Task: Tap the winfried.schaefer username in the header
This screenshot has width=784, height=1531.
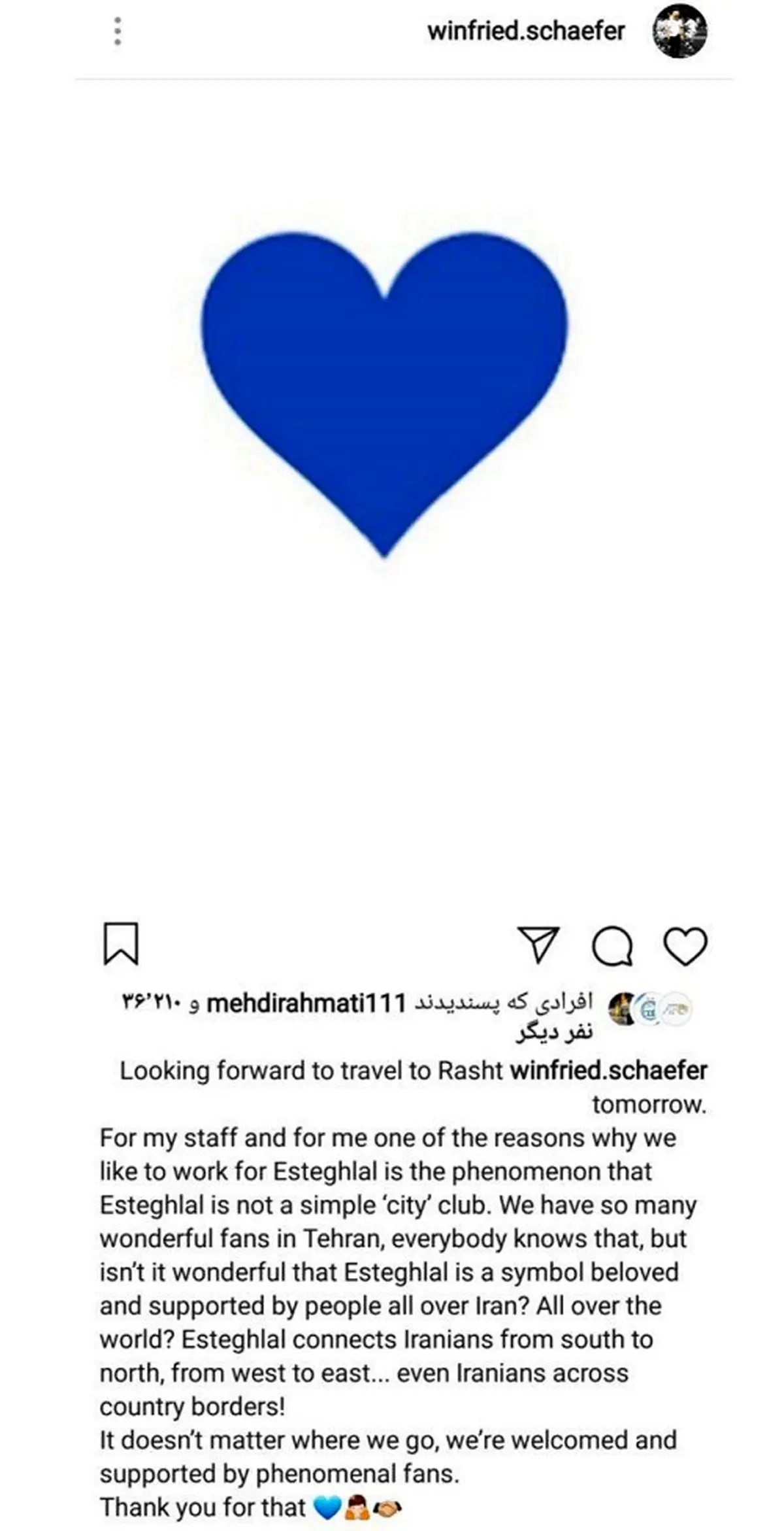Action: click(526, 31)
